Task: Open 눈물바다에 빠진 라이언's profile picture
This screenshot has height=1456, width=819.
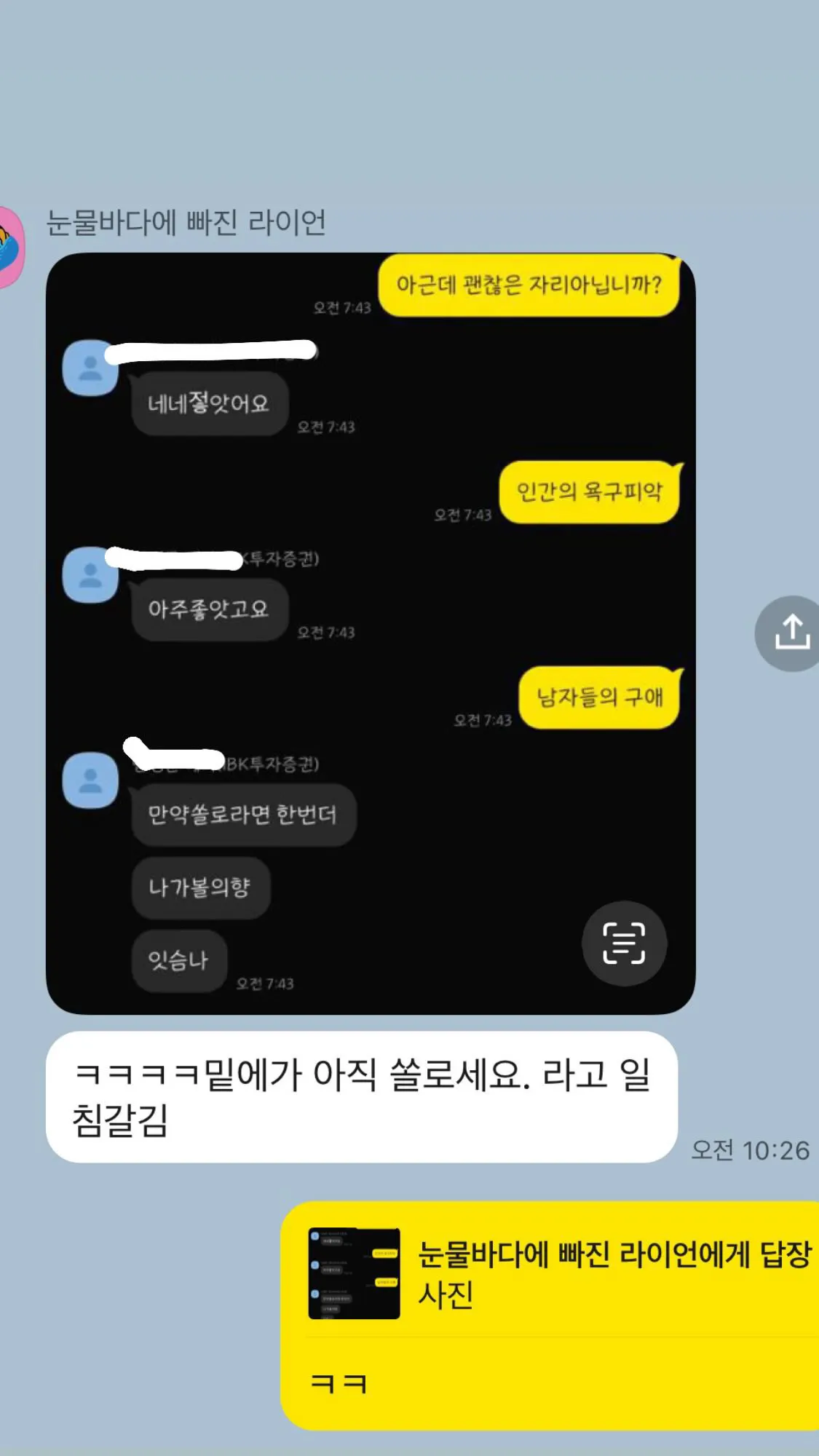Action: (10, 248)
